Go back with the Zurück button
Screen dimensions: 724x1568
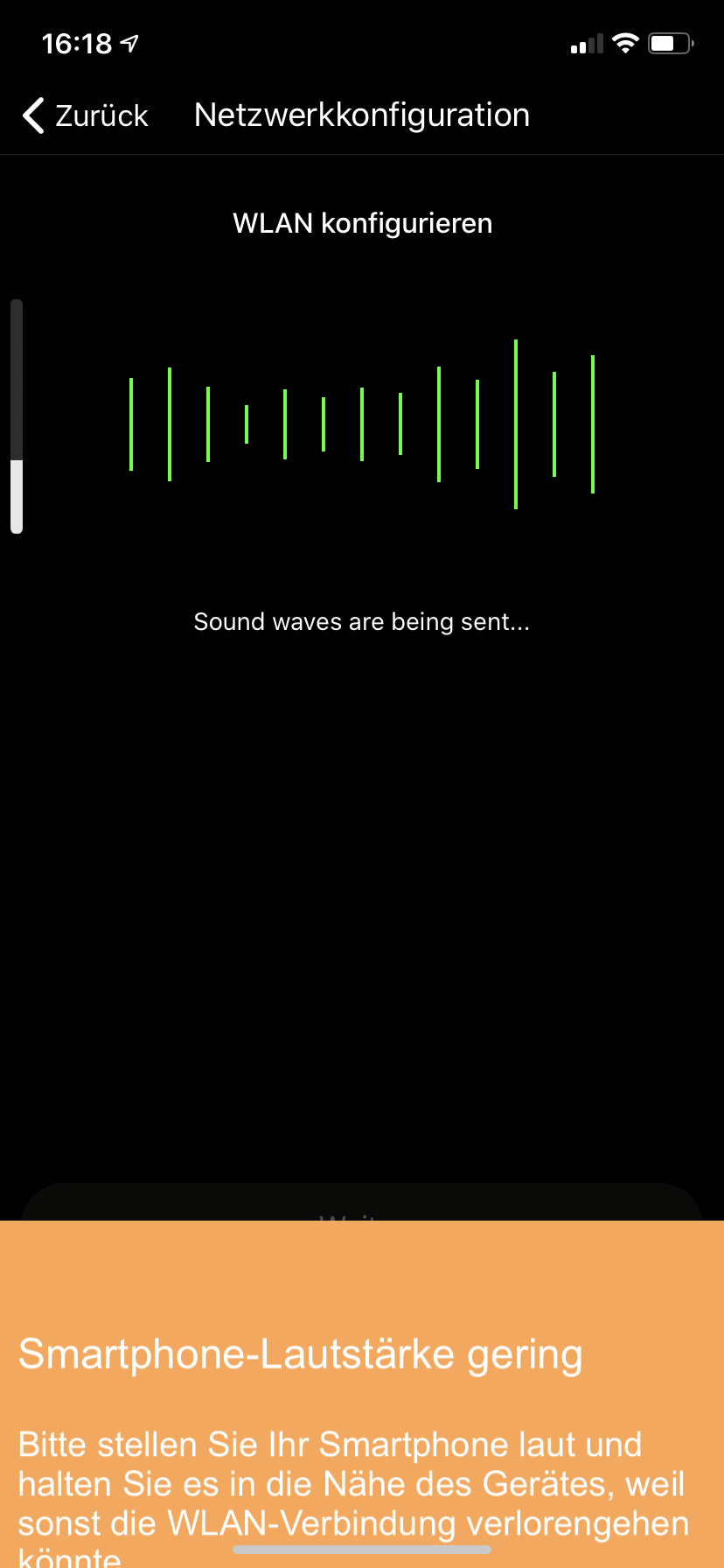tap(86, 115)
